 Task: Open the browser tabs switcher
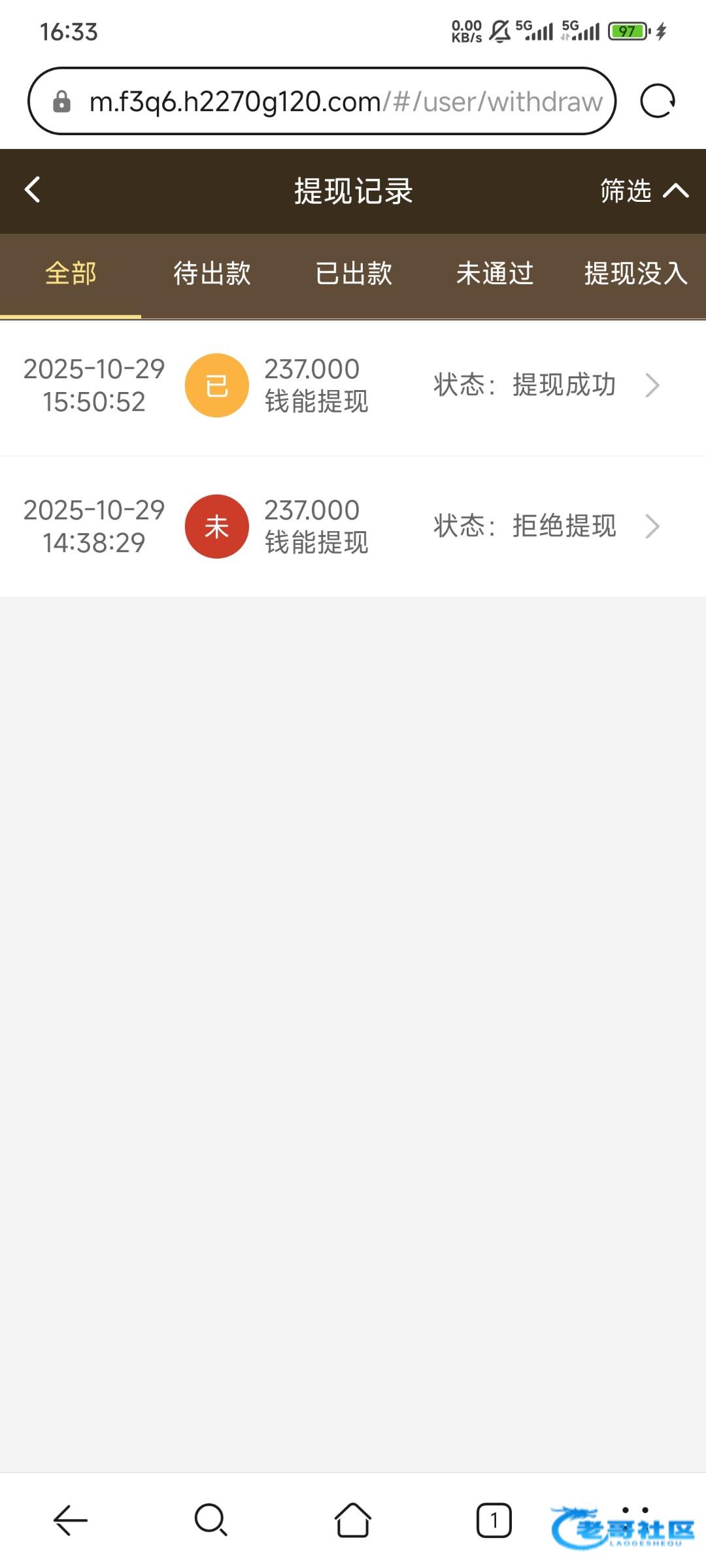click(494, 1520)
